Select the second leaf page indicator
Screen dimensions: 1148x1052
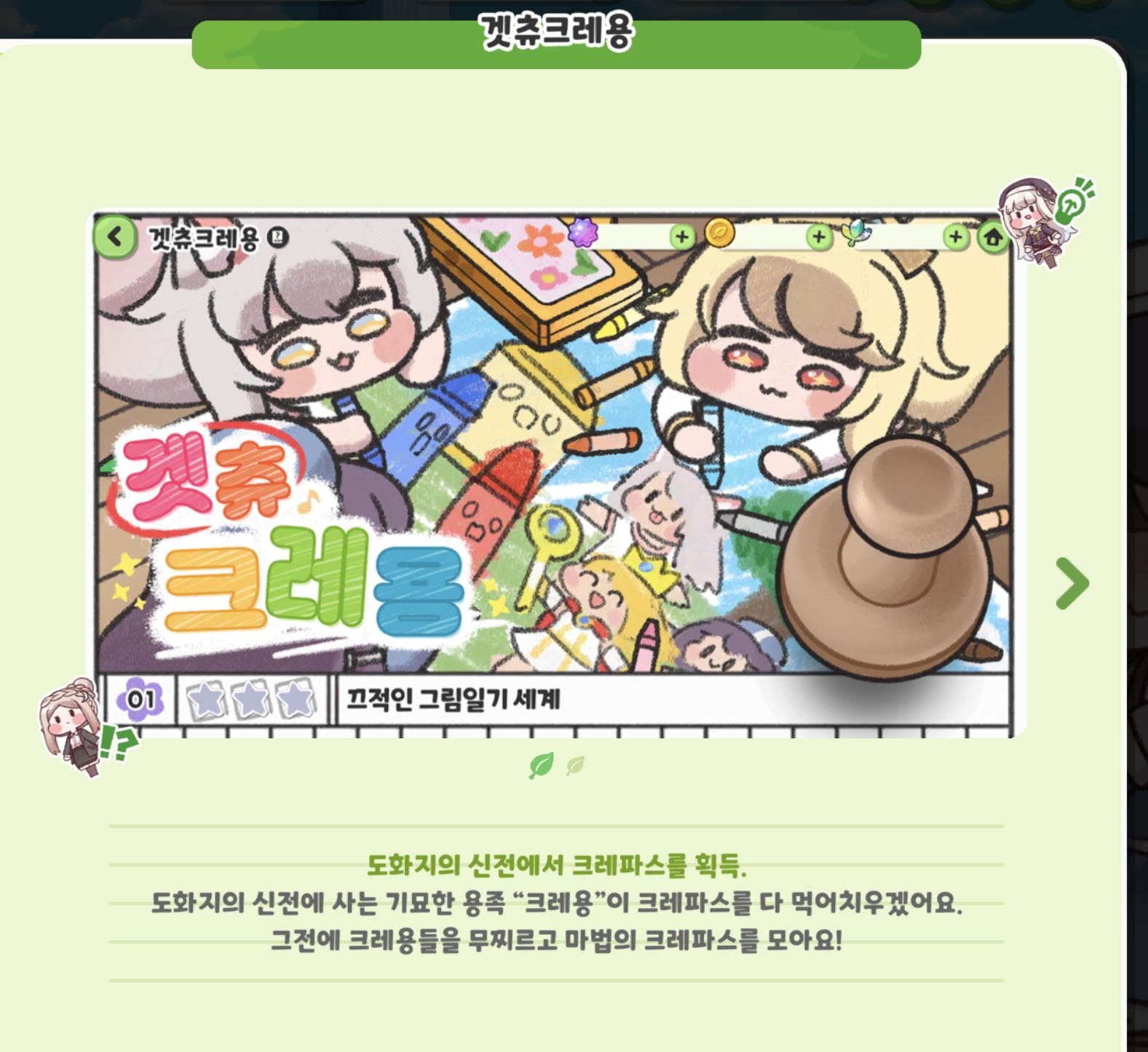click(x=575, y=765)
